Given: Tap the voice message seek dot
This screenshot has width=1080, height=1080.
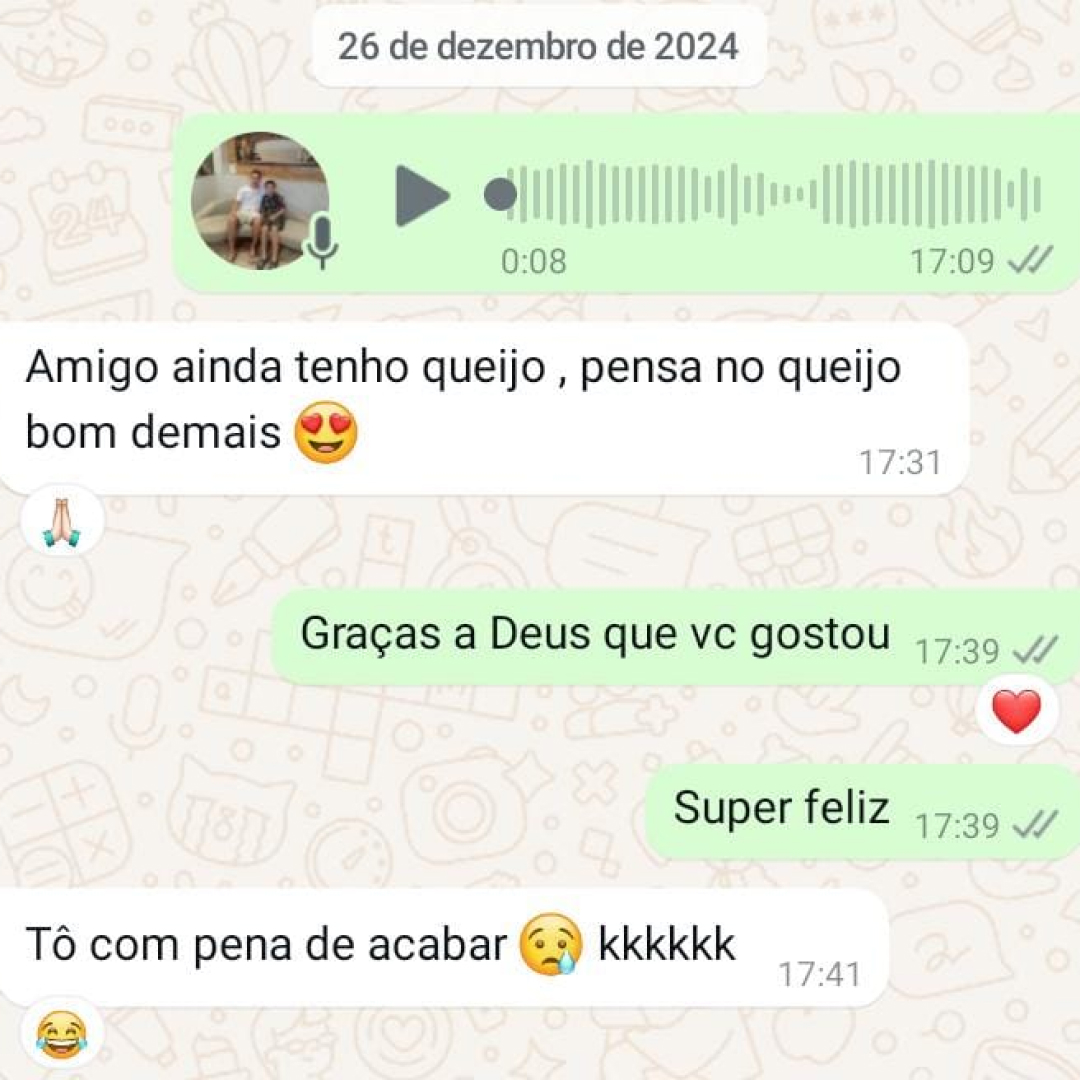Looking at the screenshot, I should point(500,195).
